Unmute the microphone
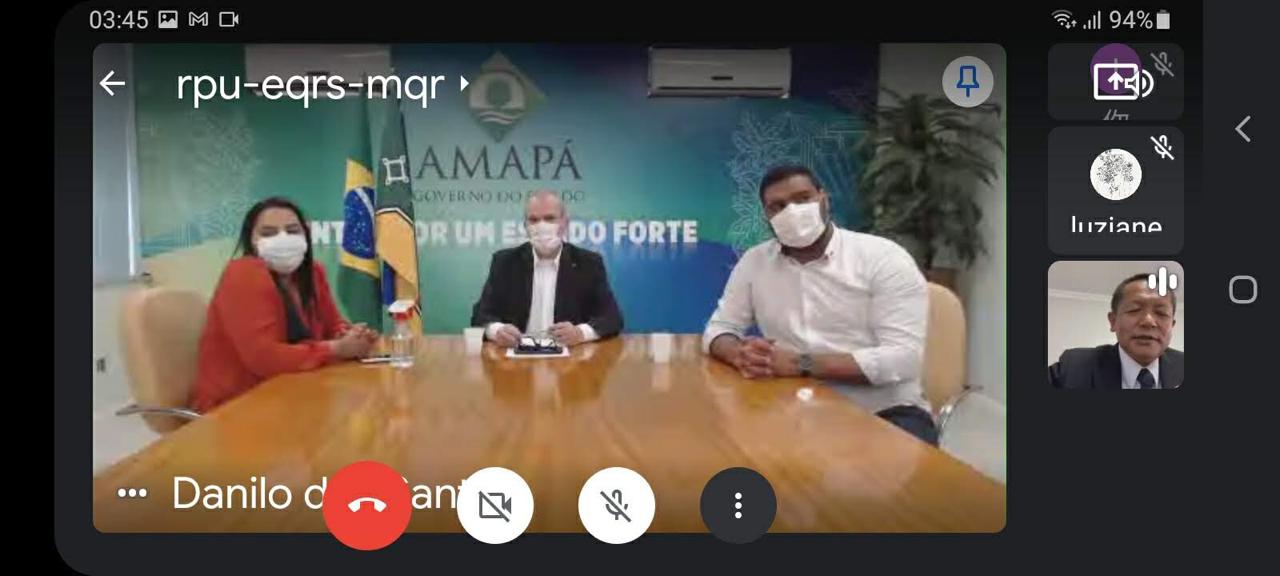The image size is (1280, 576). click(616, 506)
